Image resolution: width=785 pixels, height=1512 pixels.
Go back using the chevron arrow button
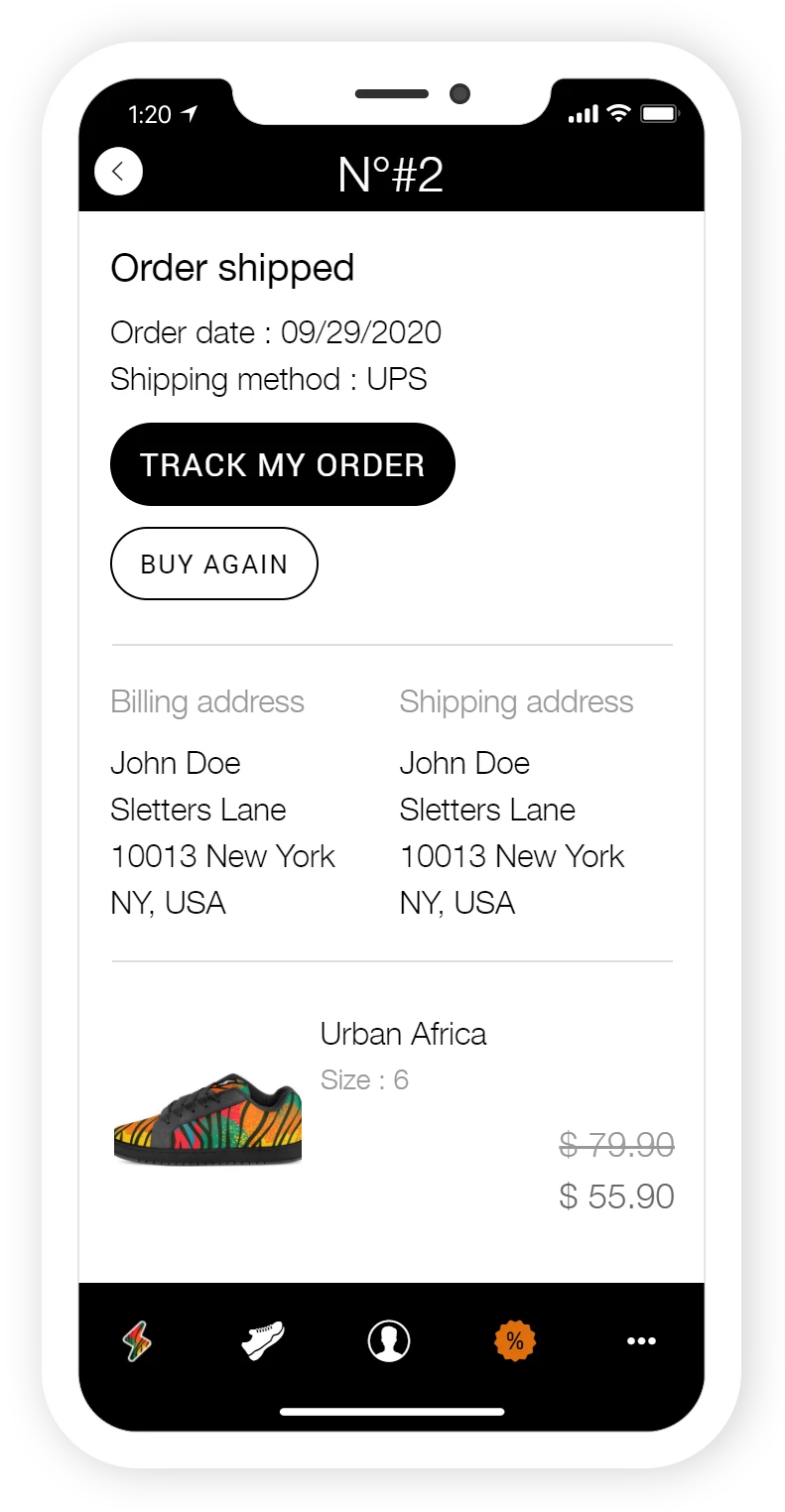click(x=118, y=171)
